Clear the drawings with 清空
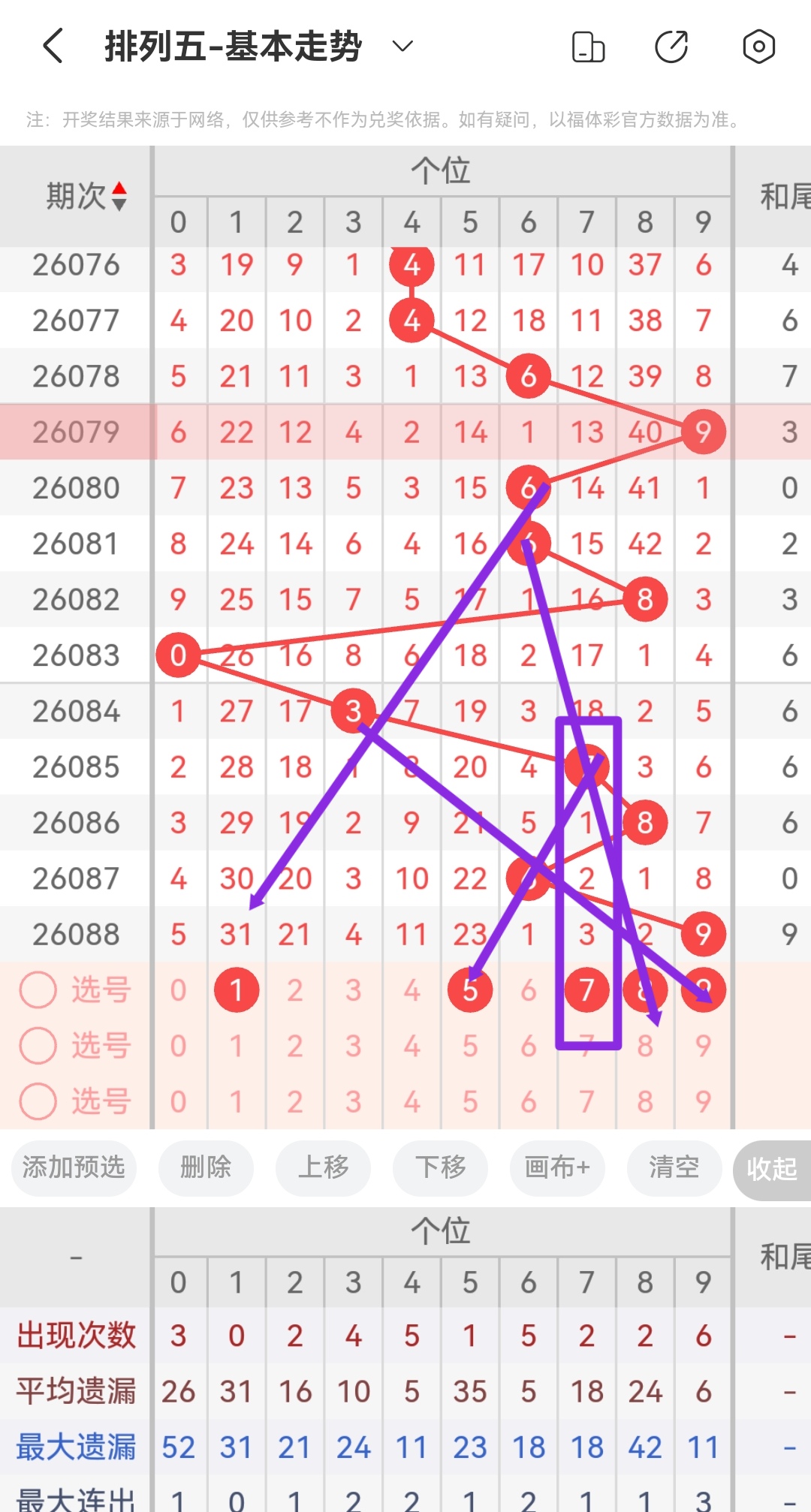Viewport: 811px width, 1512px height. coord(674,1167)
